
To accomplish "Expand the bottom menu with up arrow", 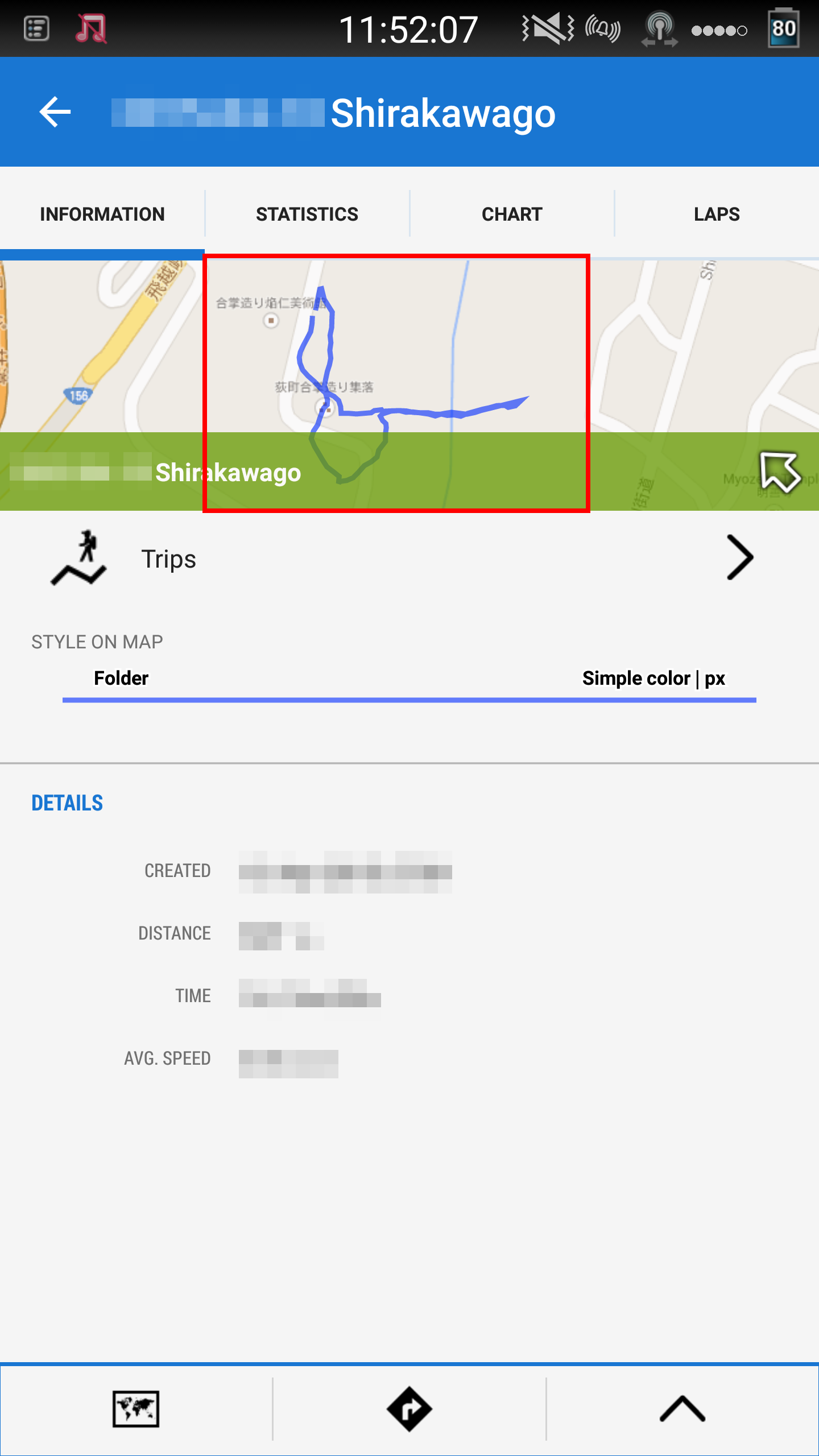I will [x=682, y=1409].
